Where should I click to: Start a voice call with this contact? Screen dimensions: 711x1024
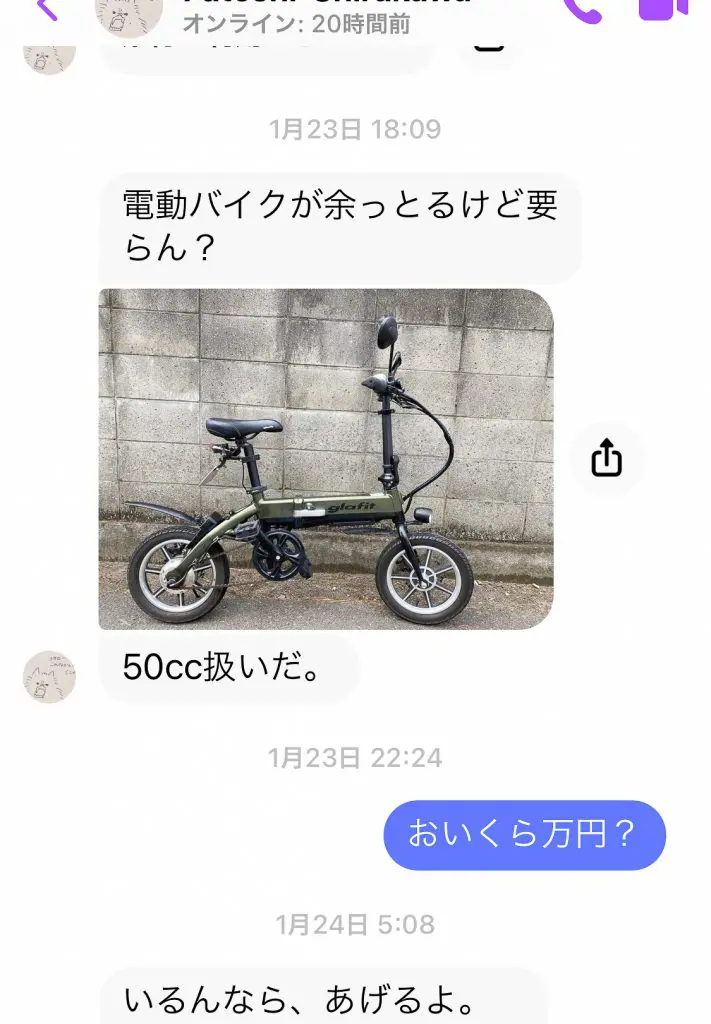click(x=582, y=9)
